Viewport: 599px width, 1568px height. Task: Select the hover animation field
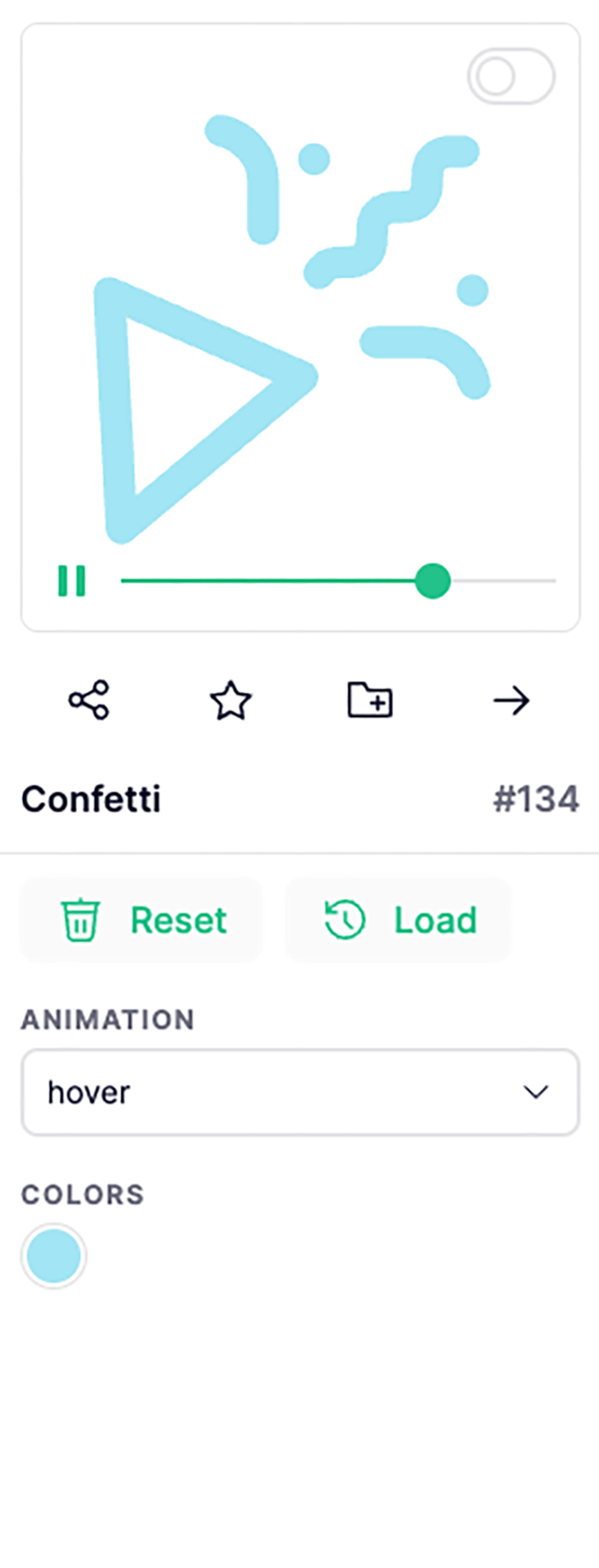[205, 1092]
